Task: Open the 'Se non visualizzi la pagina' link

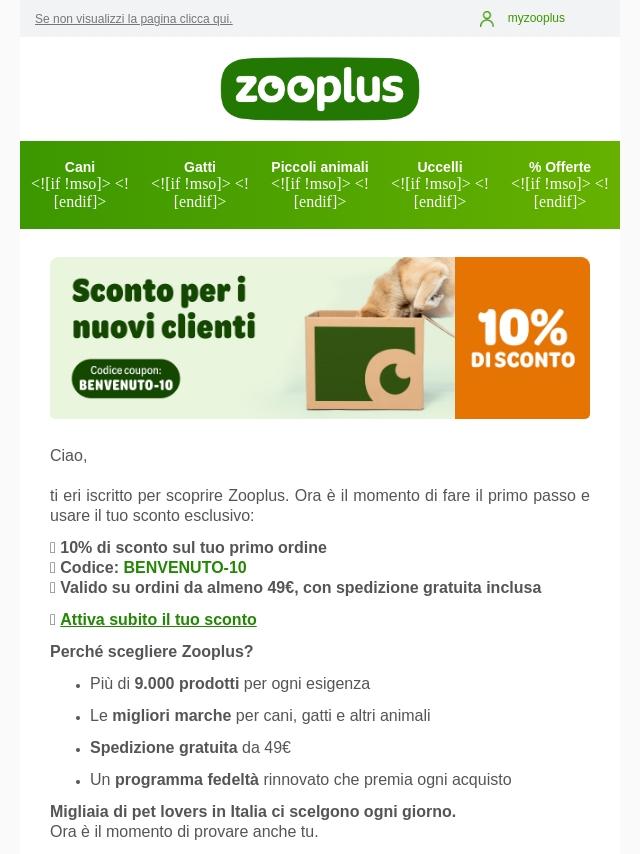Action: tap(133, 19)
